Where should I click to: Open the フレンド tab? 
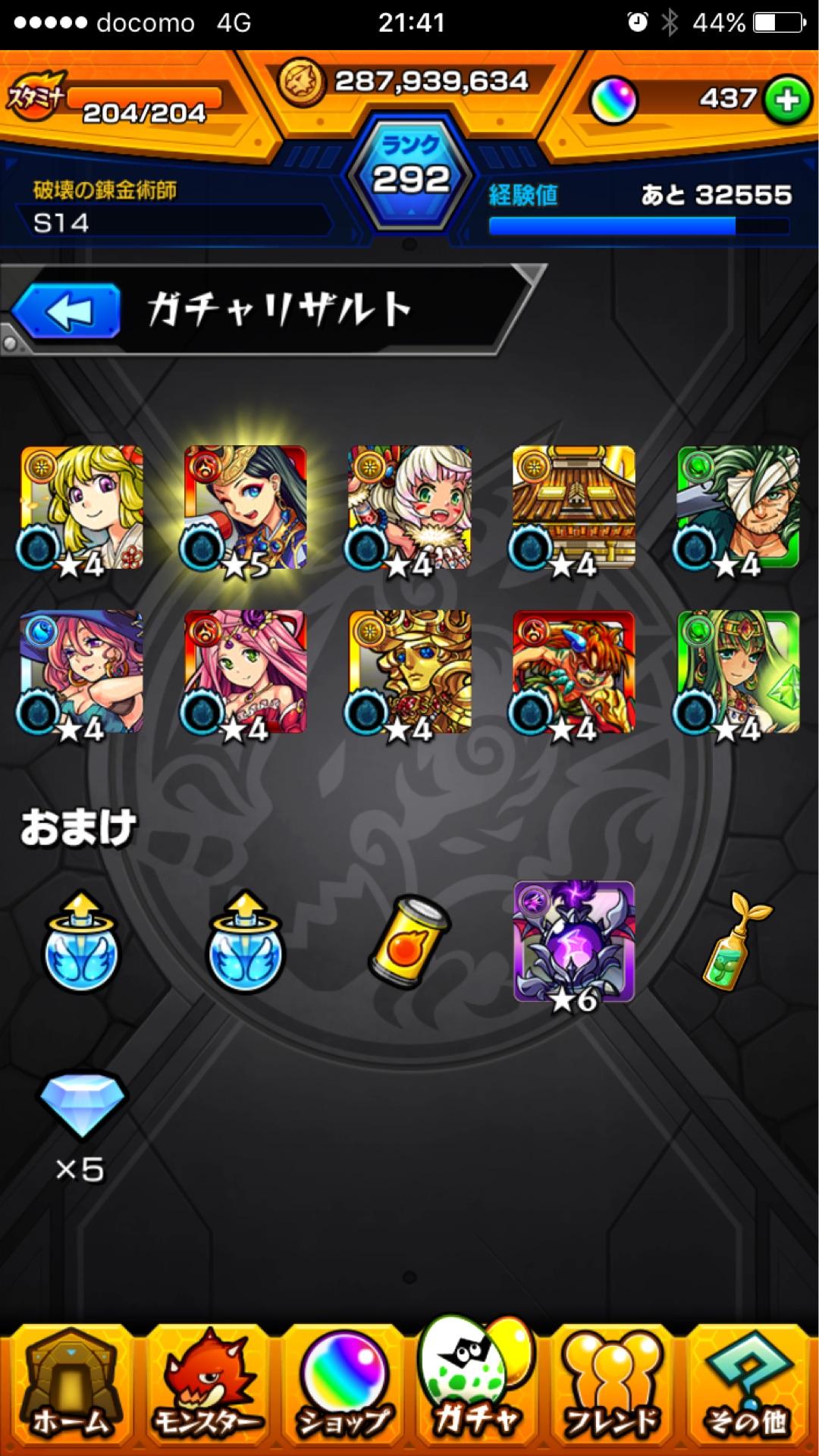(x=611, y=1386)
